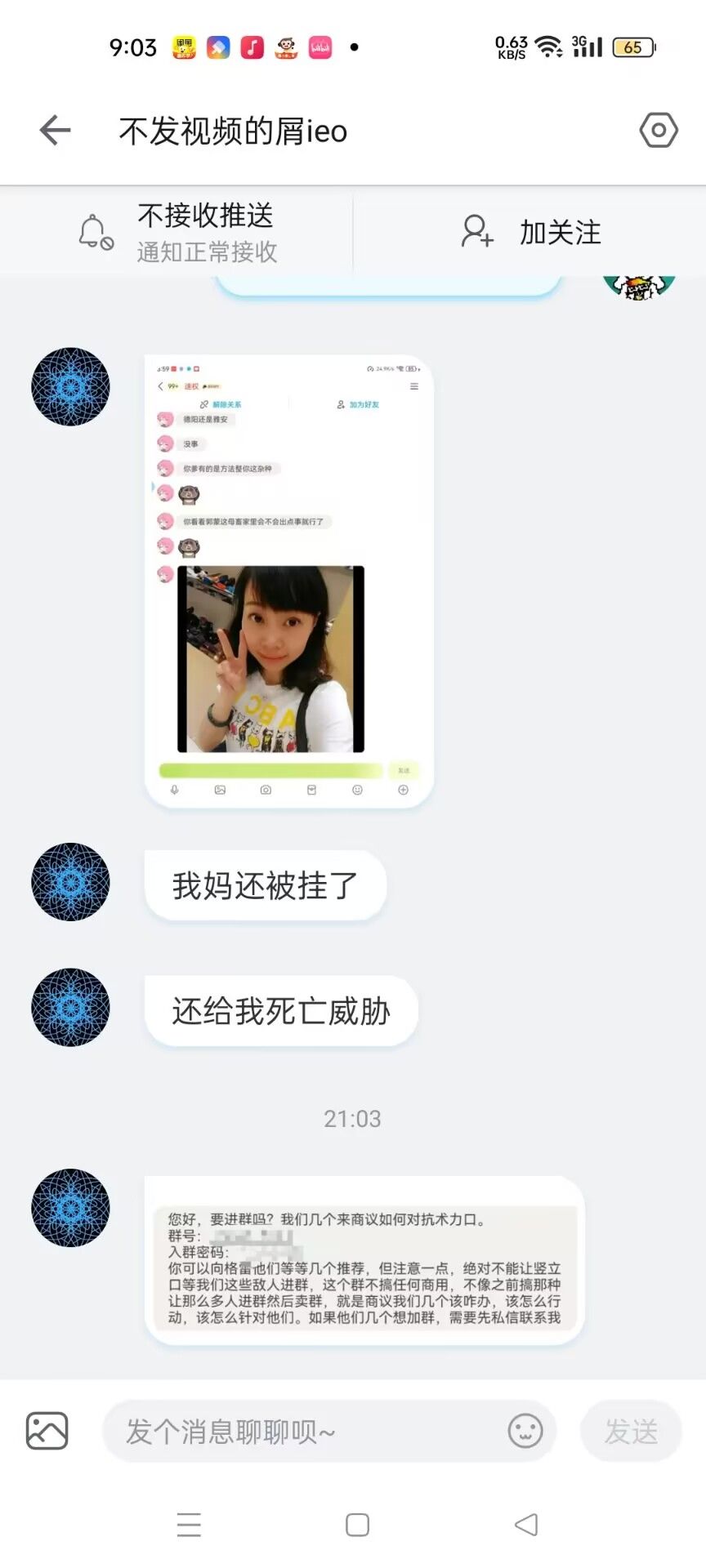
Task: Tap the 发送 send button
Action: click(x=631, y=1431)
